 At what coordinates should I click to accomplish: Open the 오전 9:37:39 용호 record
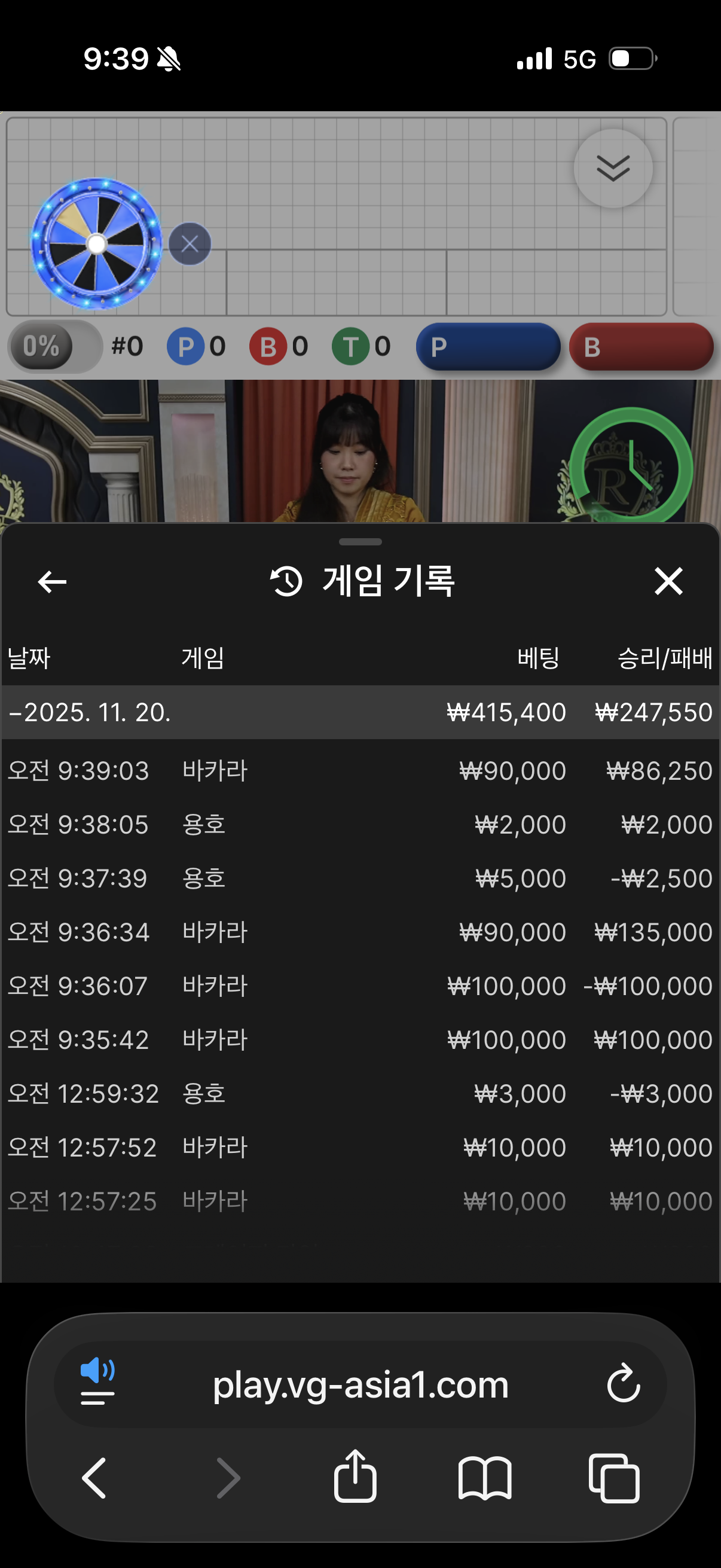point(359,878)
